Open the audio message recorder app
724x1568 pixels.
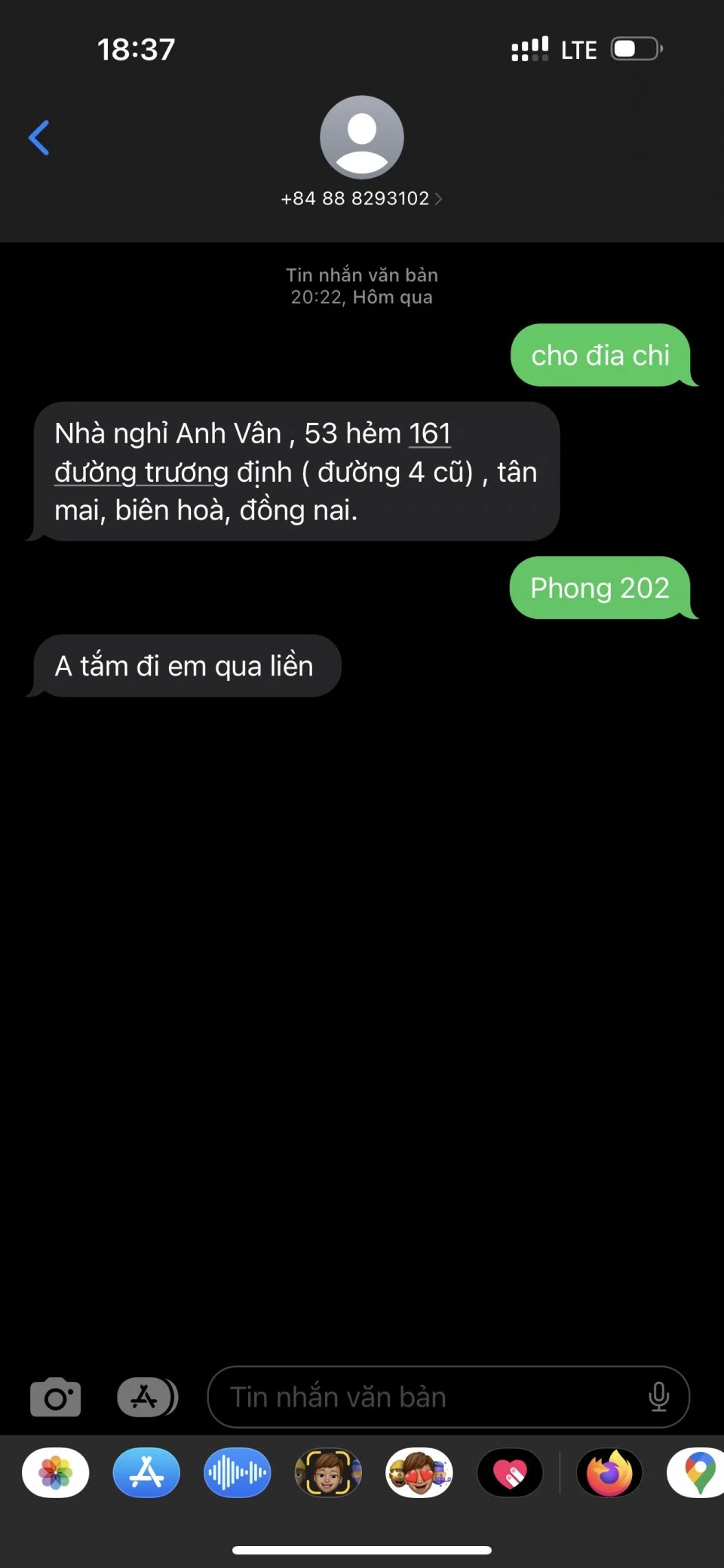point(238,1473)
